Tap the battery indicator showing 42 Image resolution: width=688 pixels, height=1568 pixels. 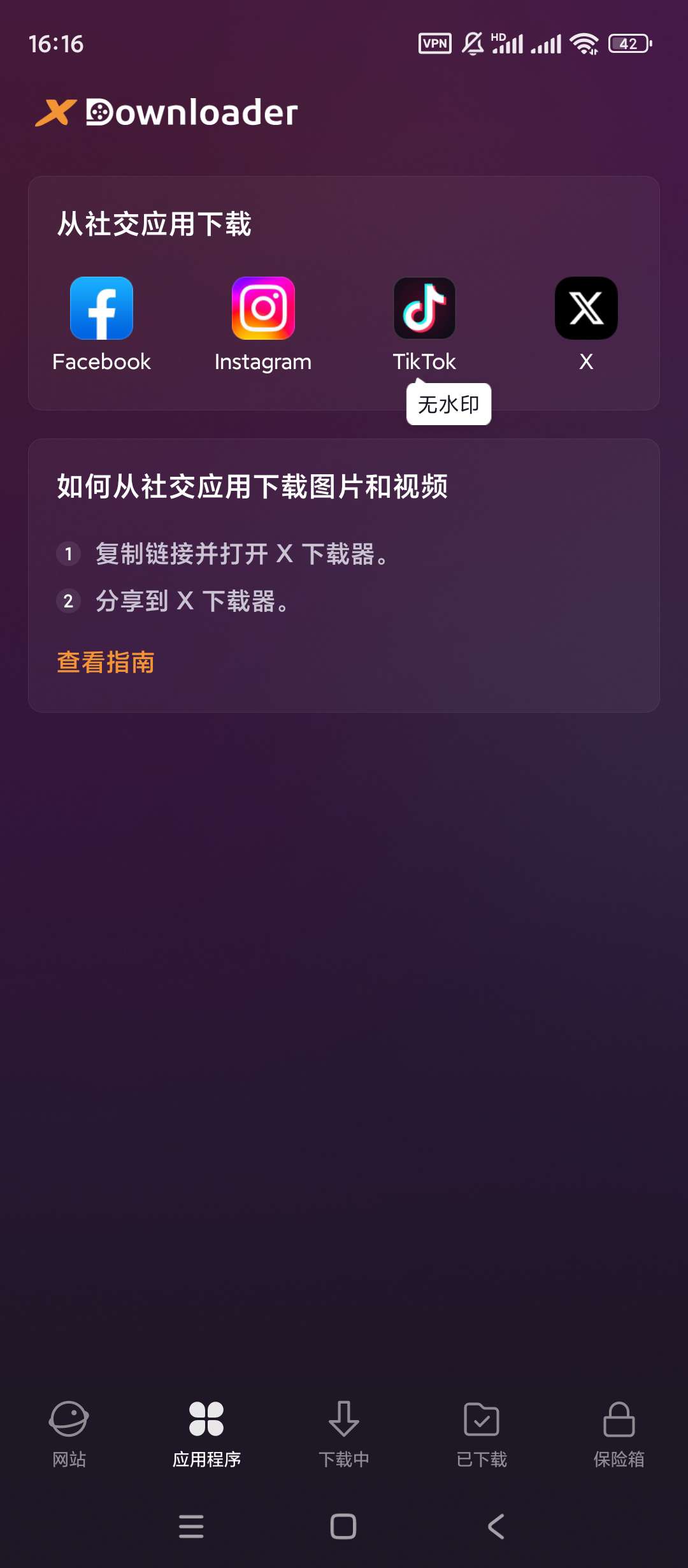click(x=630, y=42)
